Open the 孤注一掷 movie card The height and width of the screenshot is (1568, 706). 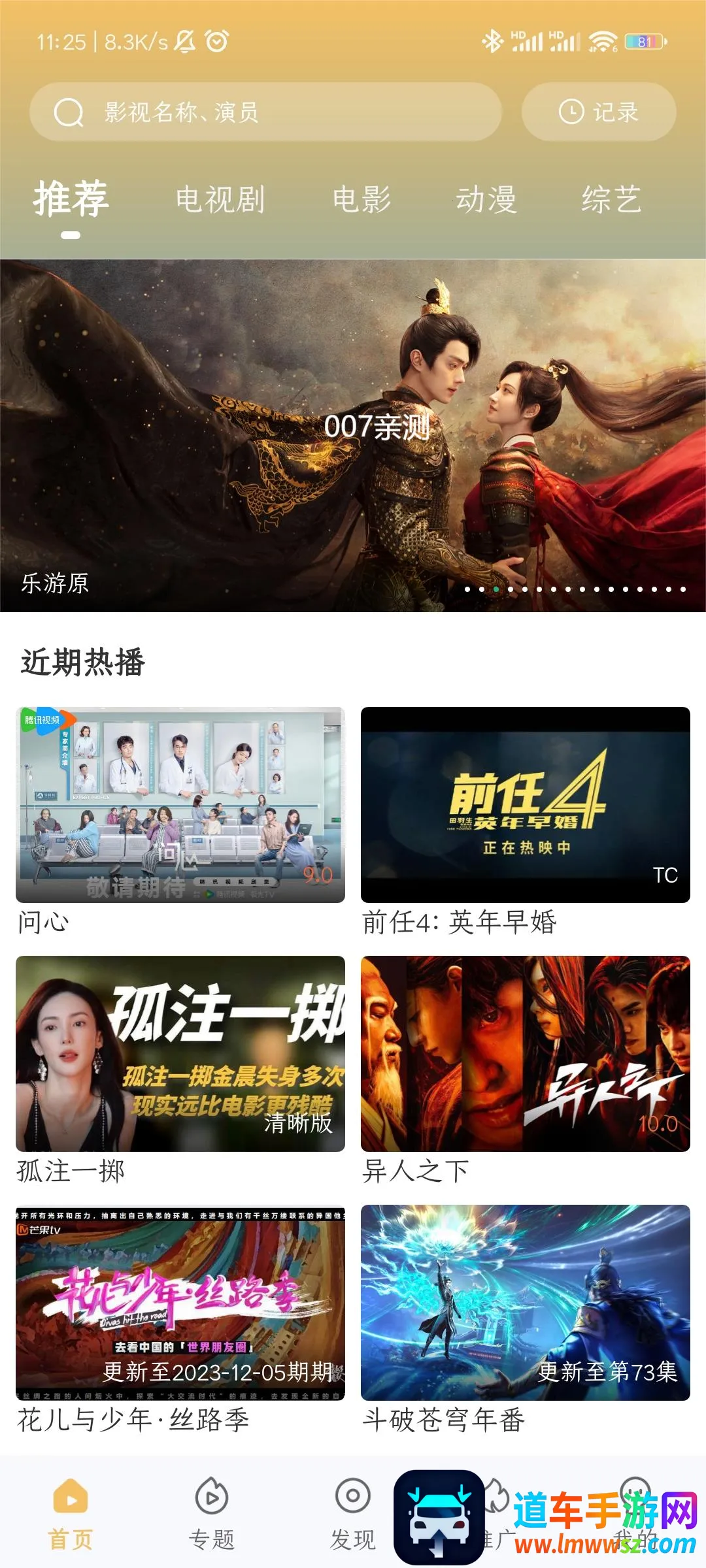(180, 1054)
